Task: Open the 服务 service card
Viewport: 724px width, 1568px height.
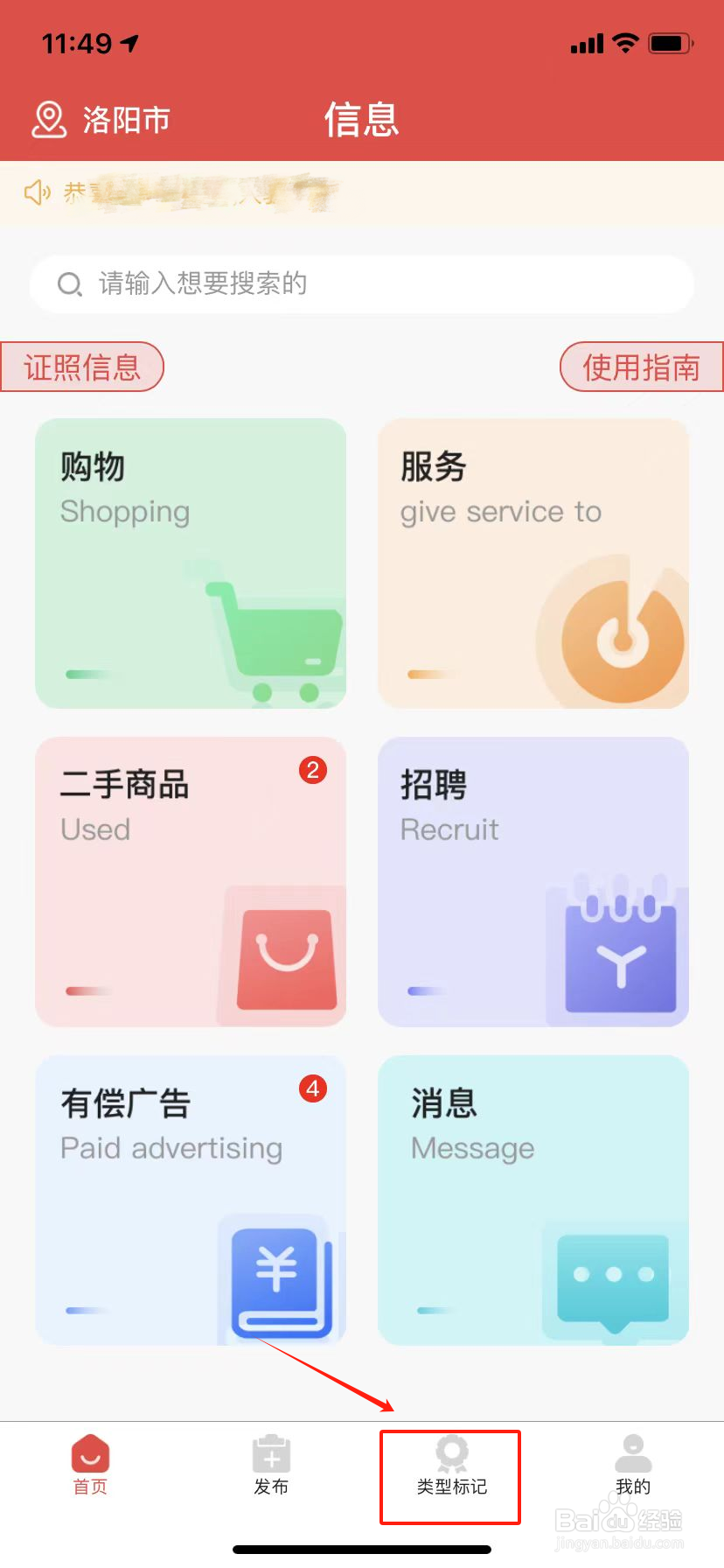Action: [x=533, y=563]
